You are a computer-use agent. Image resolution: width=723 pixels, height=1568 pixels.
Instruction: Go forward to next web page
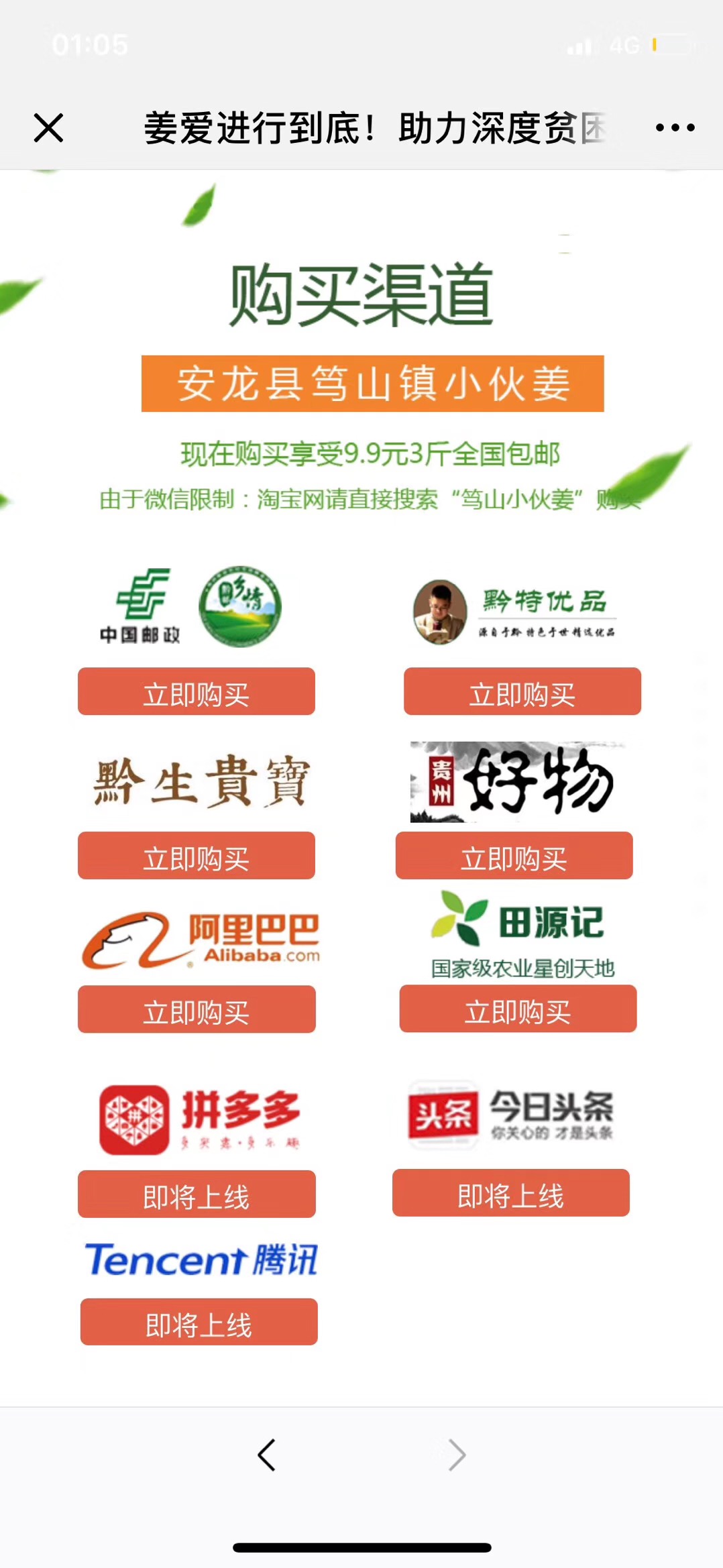(457, 1455)
